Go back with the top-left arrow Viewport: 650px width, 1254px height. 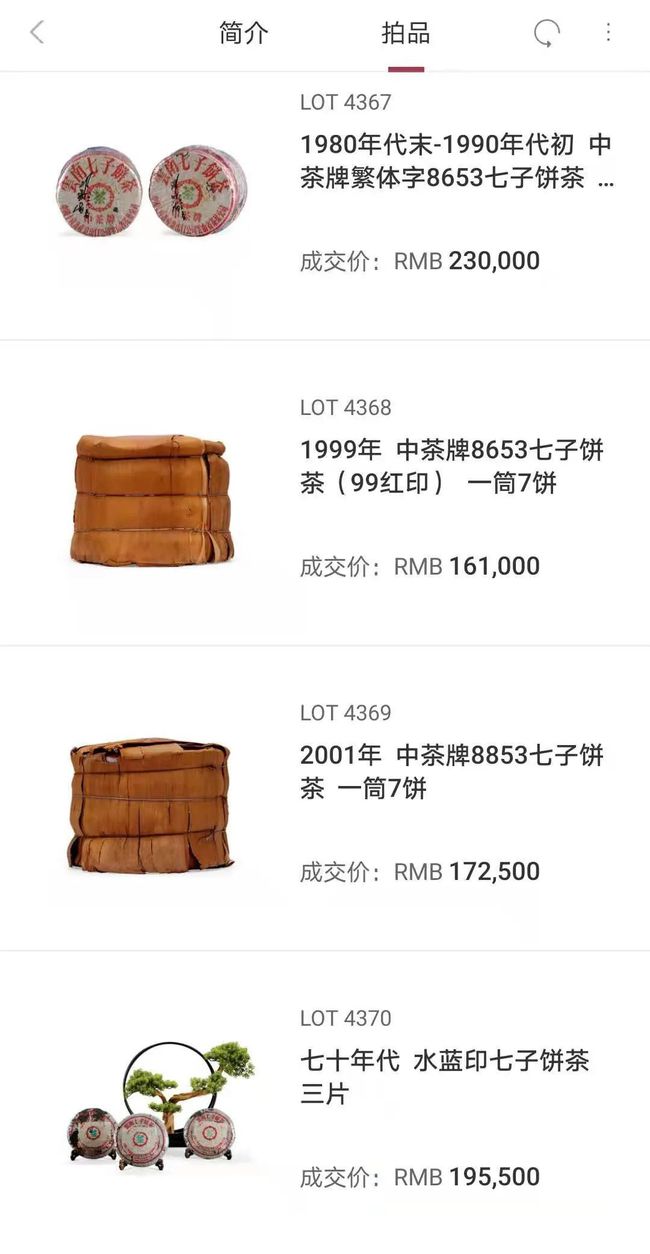coord(37,33)
